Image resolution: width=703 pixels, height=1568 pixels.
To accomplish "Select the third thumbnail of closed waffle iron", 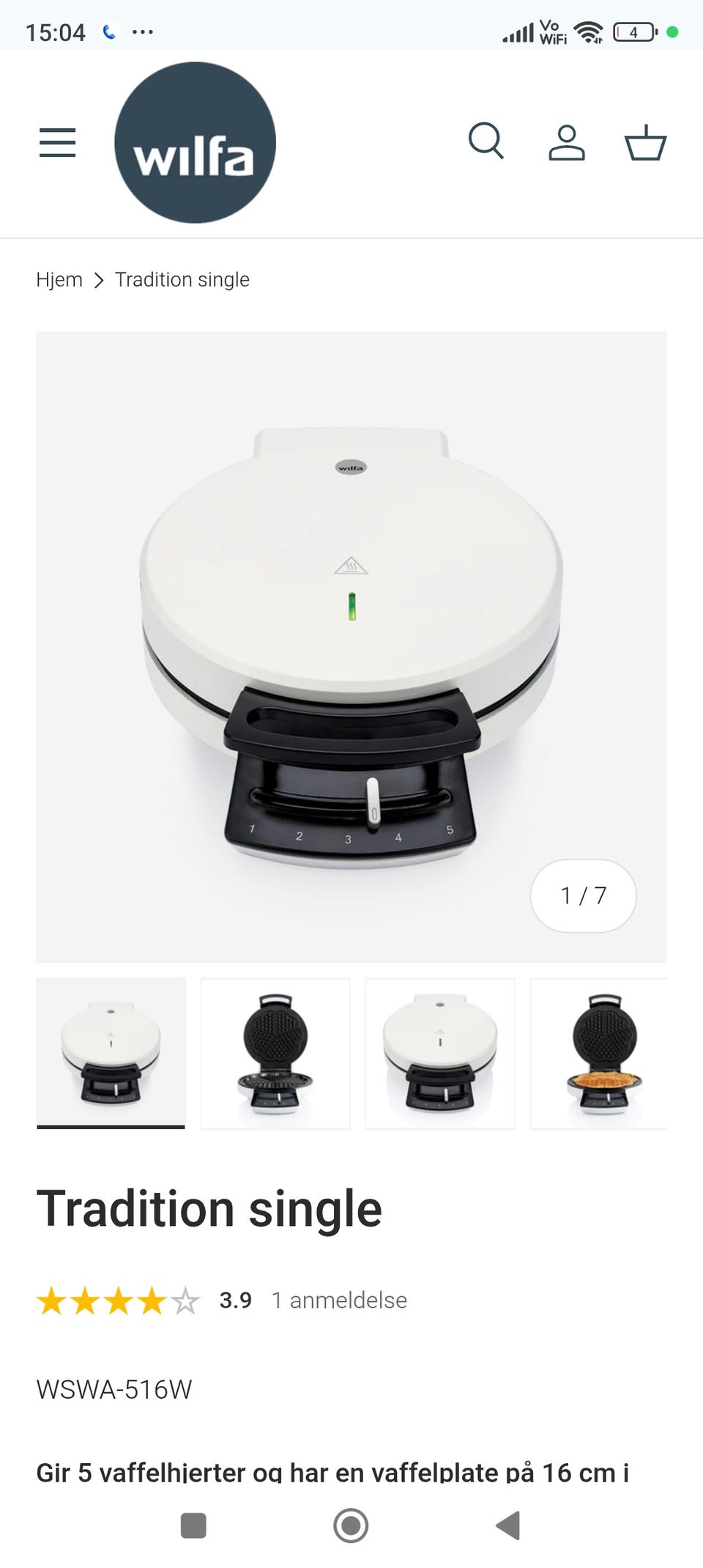I will click(440, 1053).
